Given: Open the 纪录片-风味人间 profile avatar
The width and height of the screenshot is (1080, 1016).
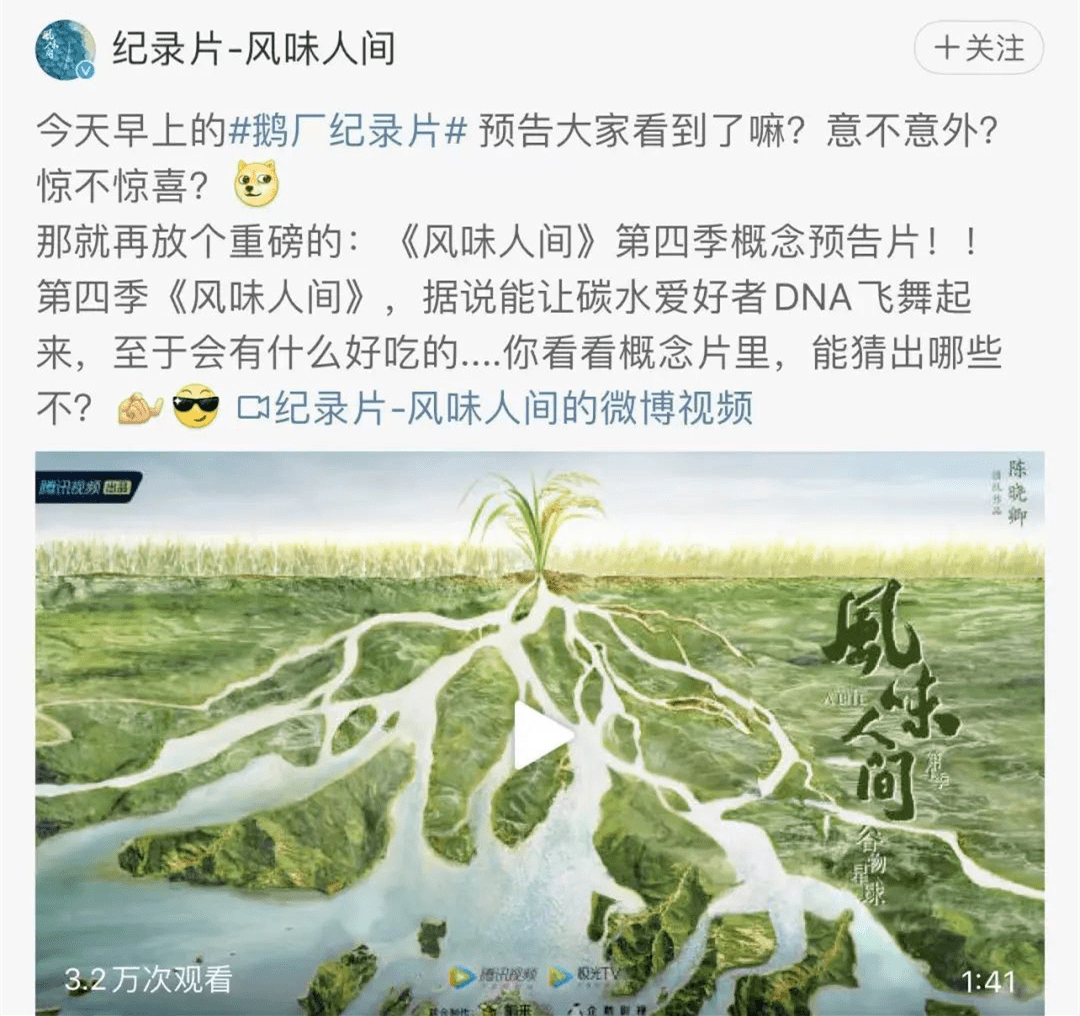Looking at the screenshot, I should coord(65,49).
